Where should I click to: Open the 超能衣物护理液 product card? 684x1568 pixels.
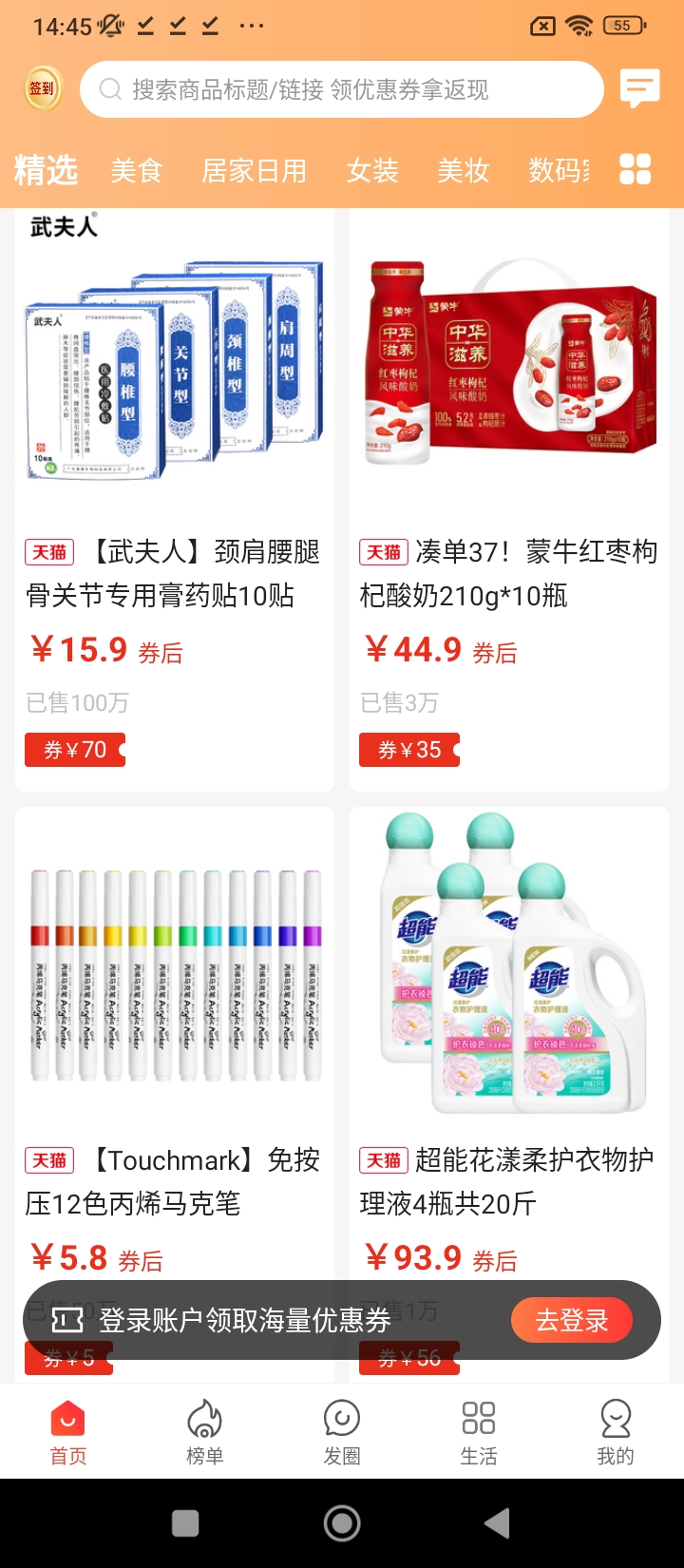pyautogui.click(x=509, y=1045)
